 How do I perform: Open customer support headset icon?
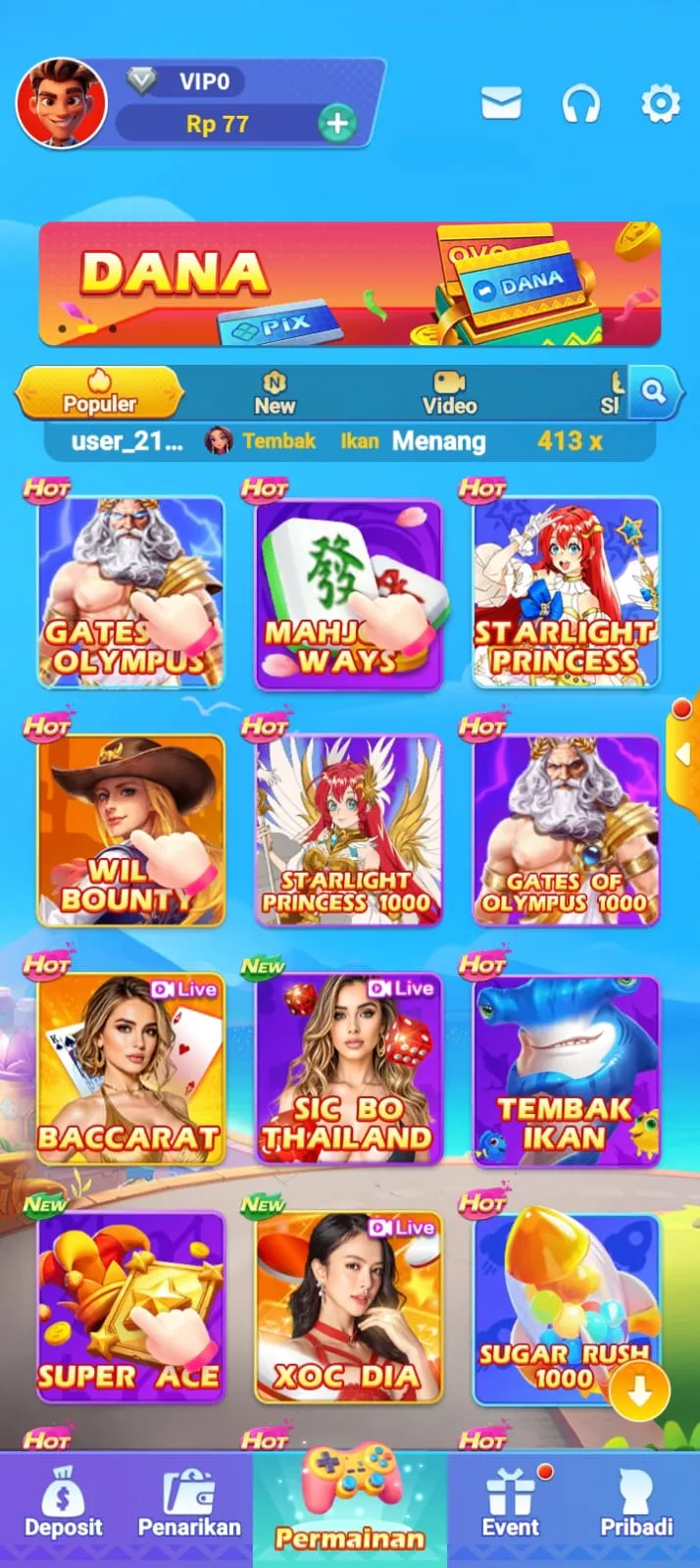tap(580, 103)
